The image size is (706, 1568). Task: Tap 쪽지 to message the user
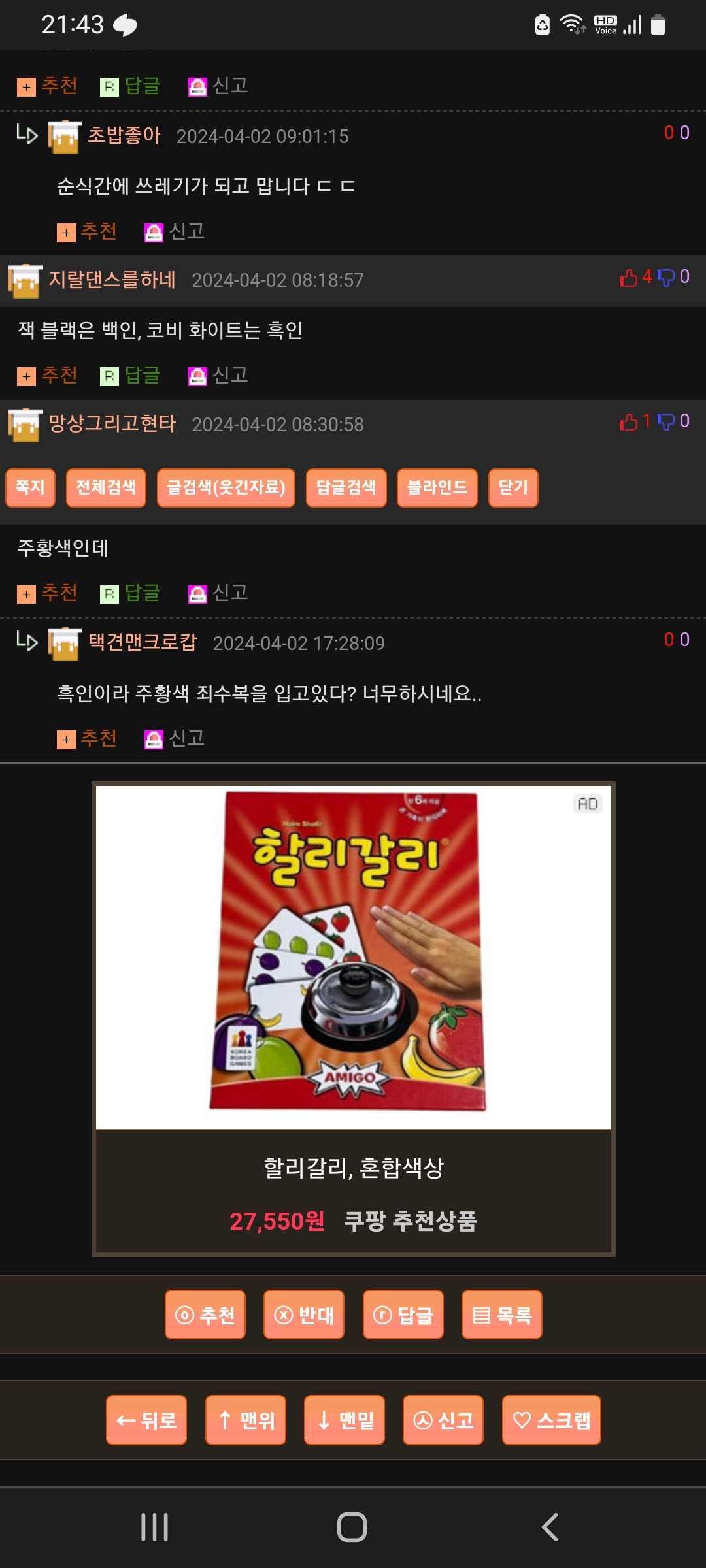(x=30, y=487)
